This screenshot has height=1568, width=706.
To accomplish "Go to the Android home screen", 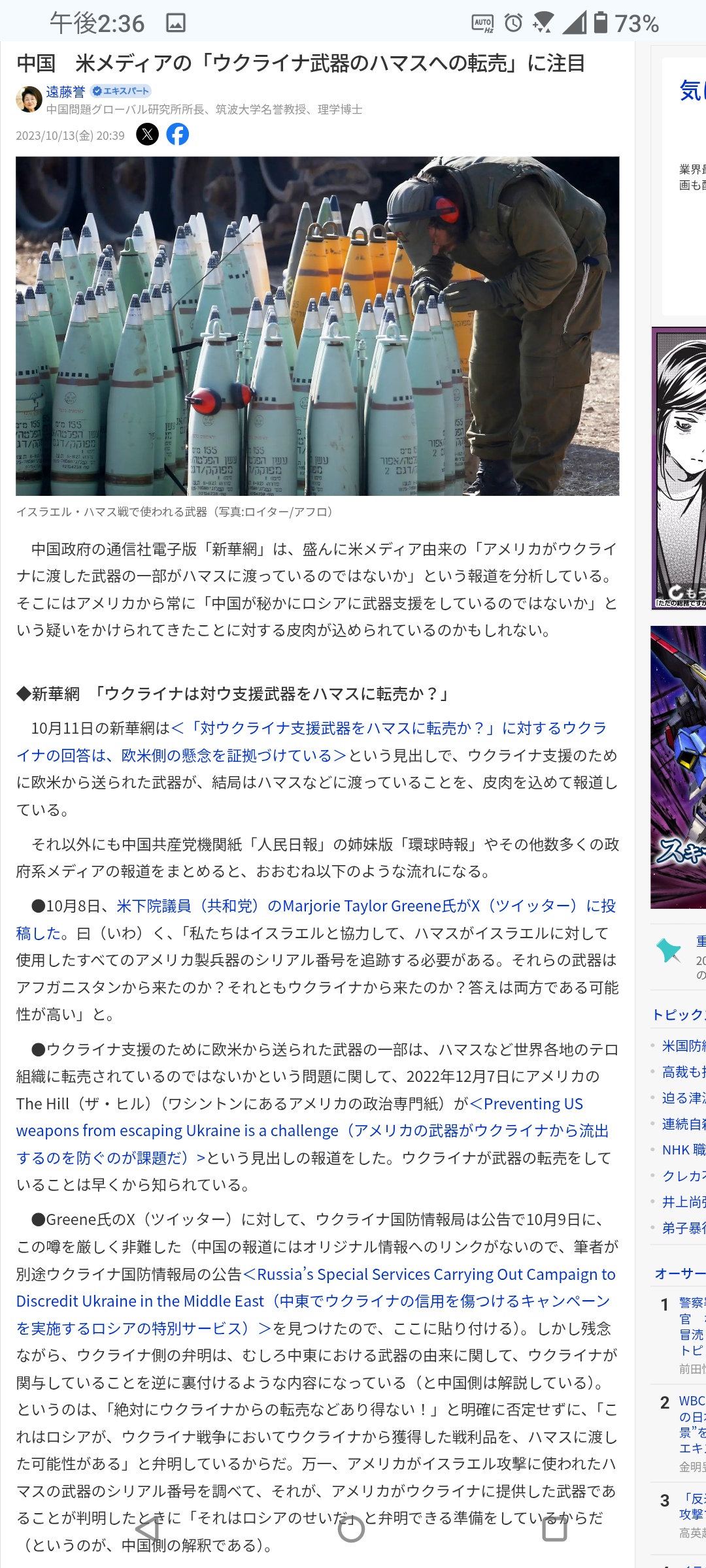I will point(351,1529).
